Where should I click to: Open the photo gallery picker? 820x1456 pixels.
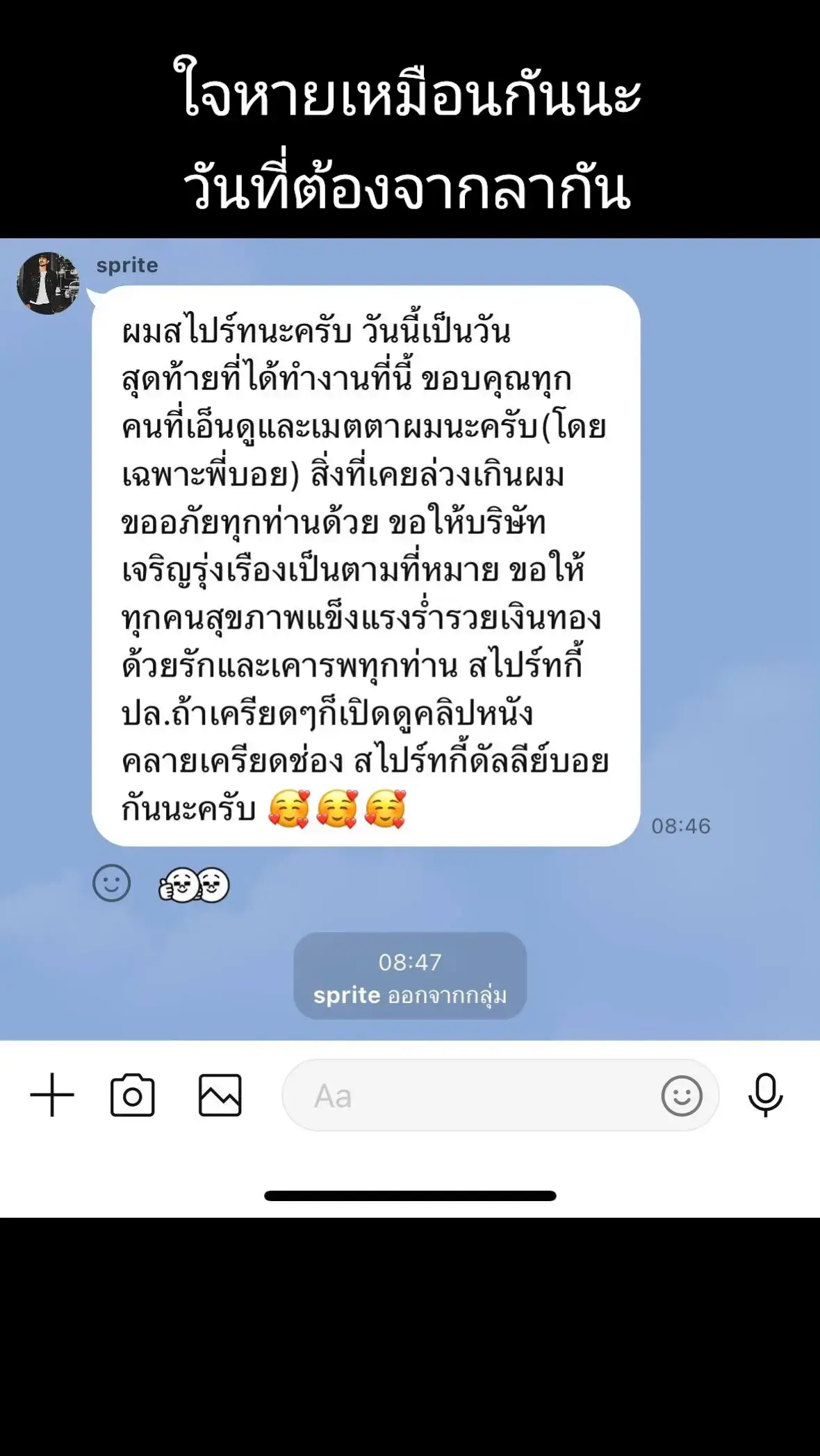coord(220,1095)
